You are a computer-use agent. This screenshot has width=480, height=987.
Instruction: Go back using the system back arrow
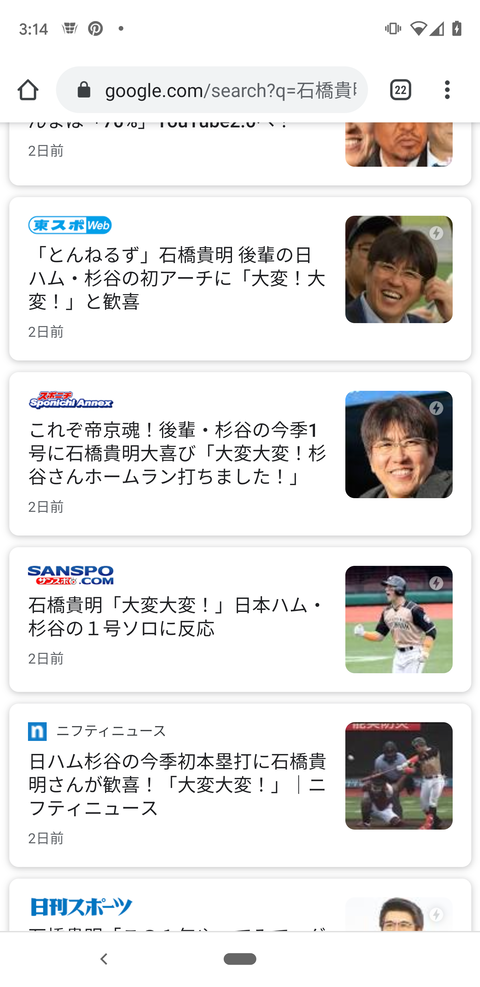tap(104, 959)
